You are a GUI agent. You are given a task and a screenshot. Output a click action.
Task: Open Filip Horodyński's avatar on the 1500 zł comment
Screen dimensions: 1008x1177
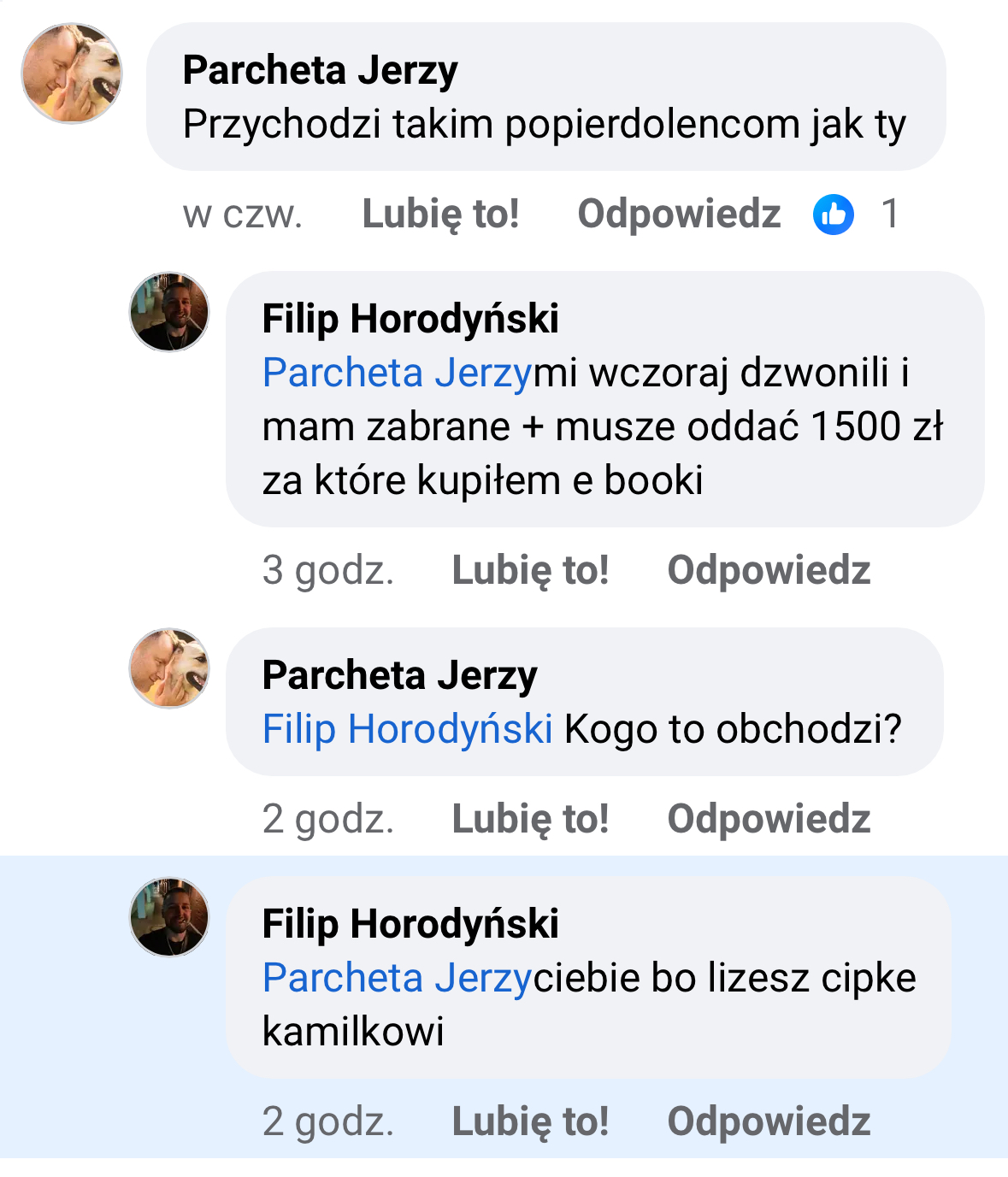(x=169, y=312)
